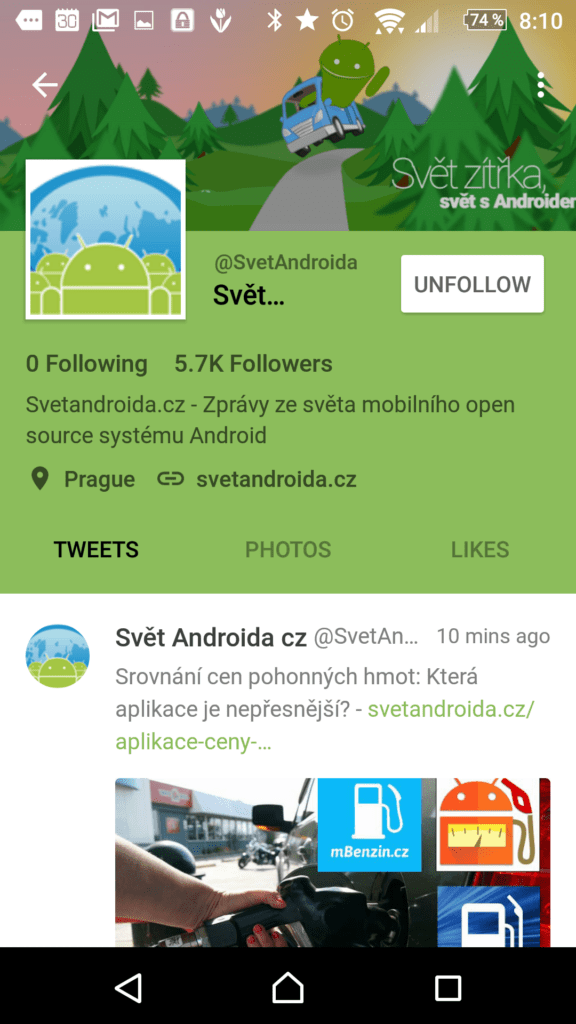Open the large profile picture
Viewport: 576px width, 1024px height.
click(106, 239)
